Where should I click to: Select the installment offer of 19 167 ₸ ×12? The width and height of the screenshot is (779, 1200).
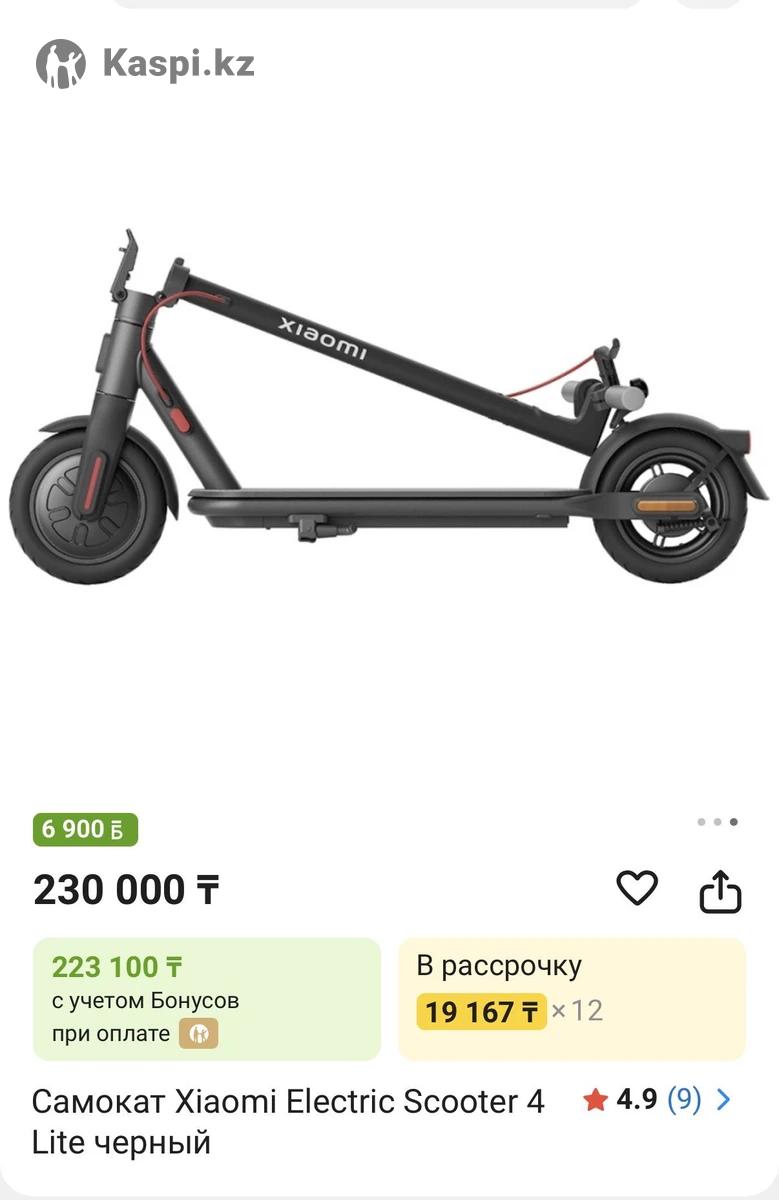(572, 998)
